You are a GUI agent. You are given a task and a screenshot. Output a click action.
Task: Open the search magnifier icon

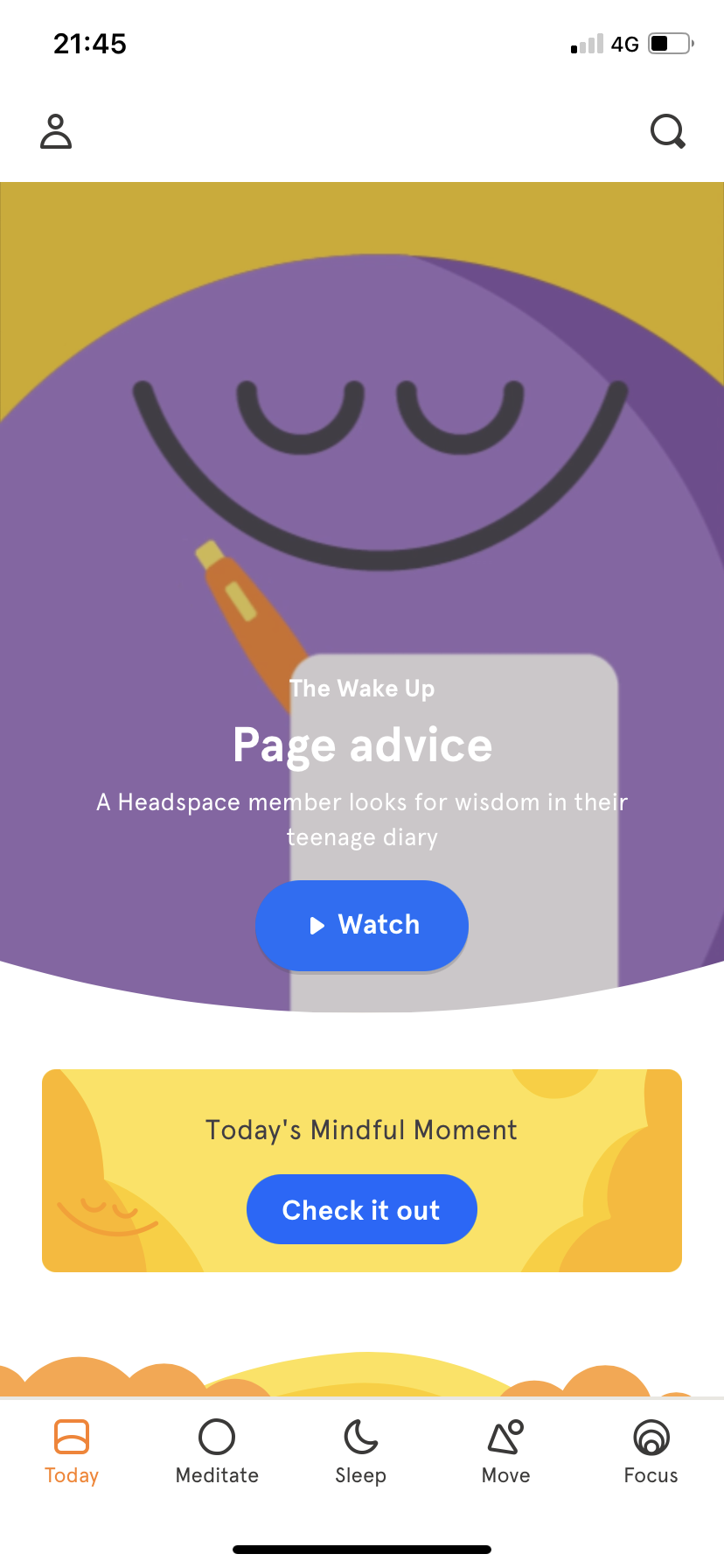click(x=667, y=131)
